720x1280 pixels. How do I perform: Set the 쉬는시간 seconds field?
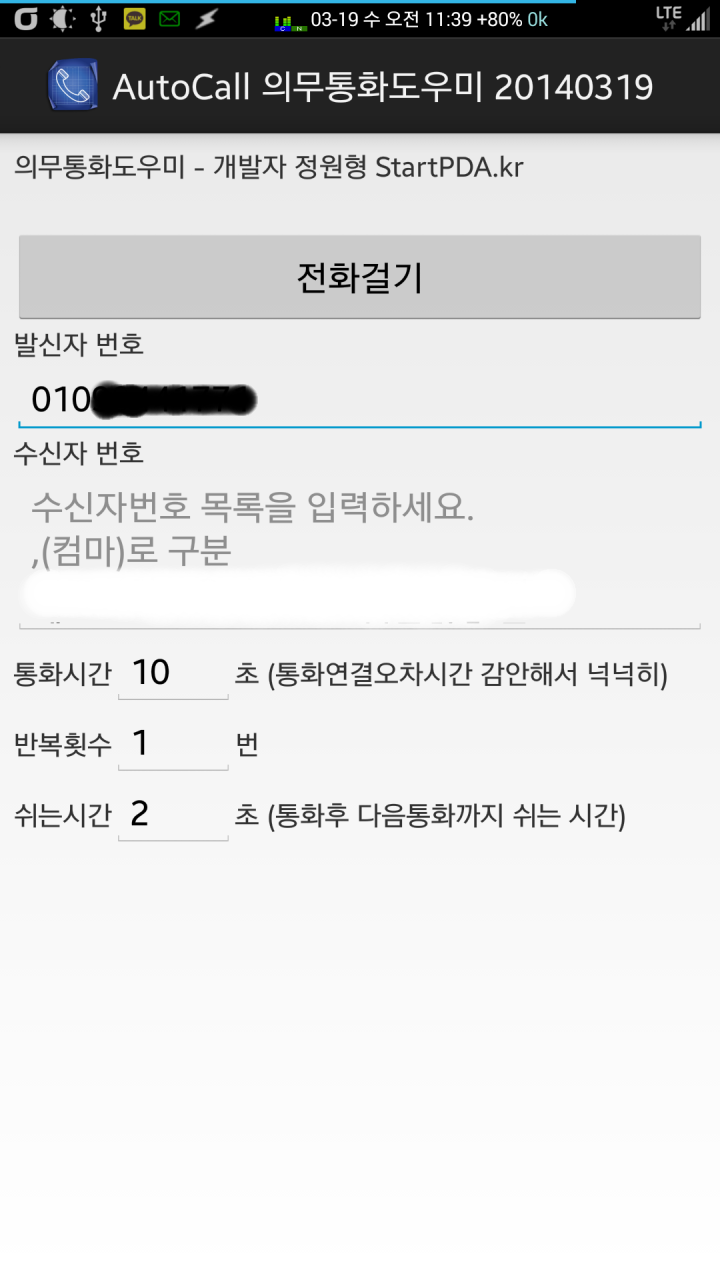(172, 815)
